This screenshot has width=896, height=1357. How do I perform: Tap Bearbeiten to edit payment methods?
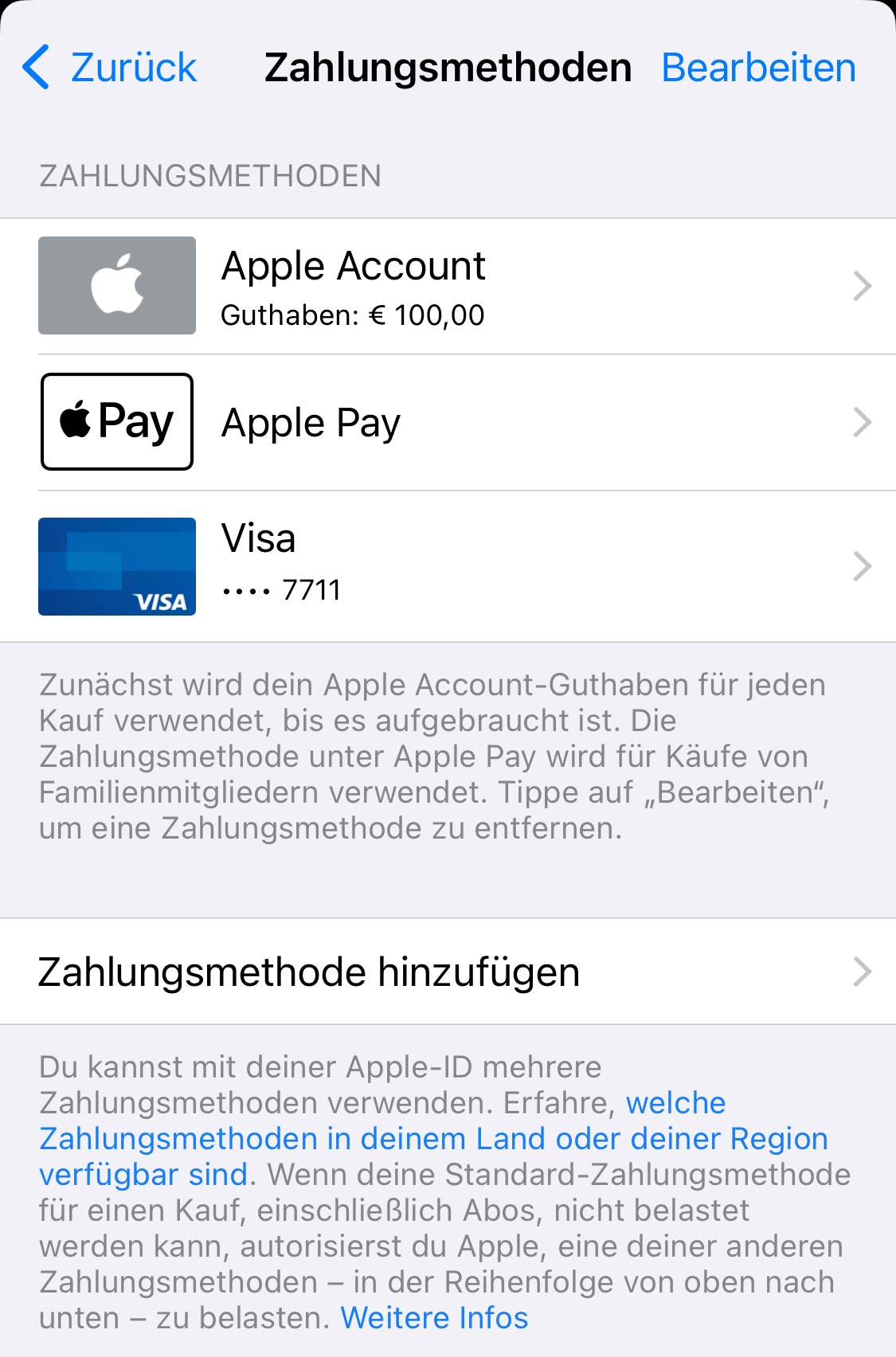(x=758, y=68)
